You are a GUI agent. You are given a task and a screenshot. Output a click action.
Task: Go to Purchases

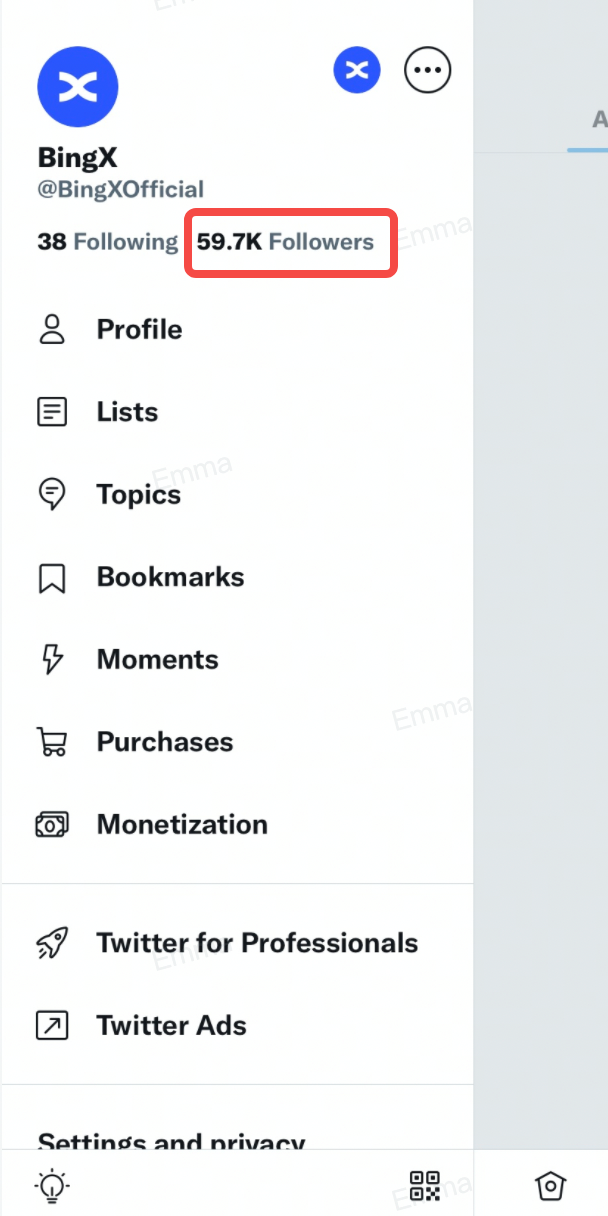(164, 742)
